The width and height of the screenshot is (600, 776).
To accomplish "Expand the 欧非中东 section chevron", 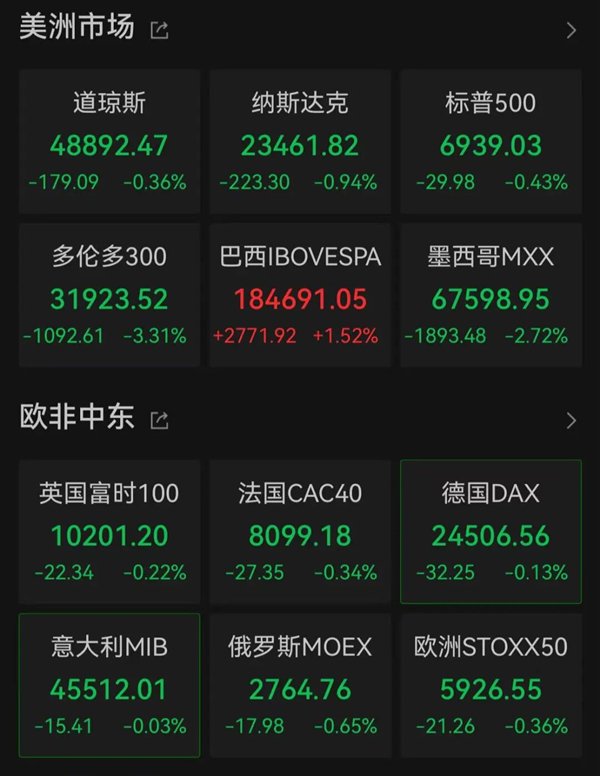I will (571, 420).
